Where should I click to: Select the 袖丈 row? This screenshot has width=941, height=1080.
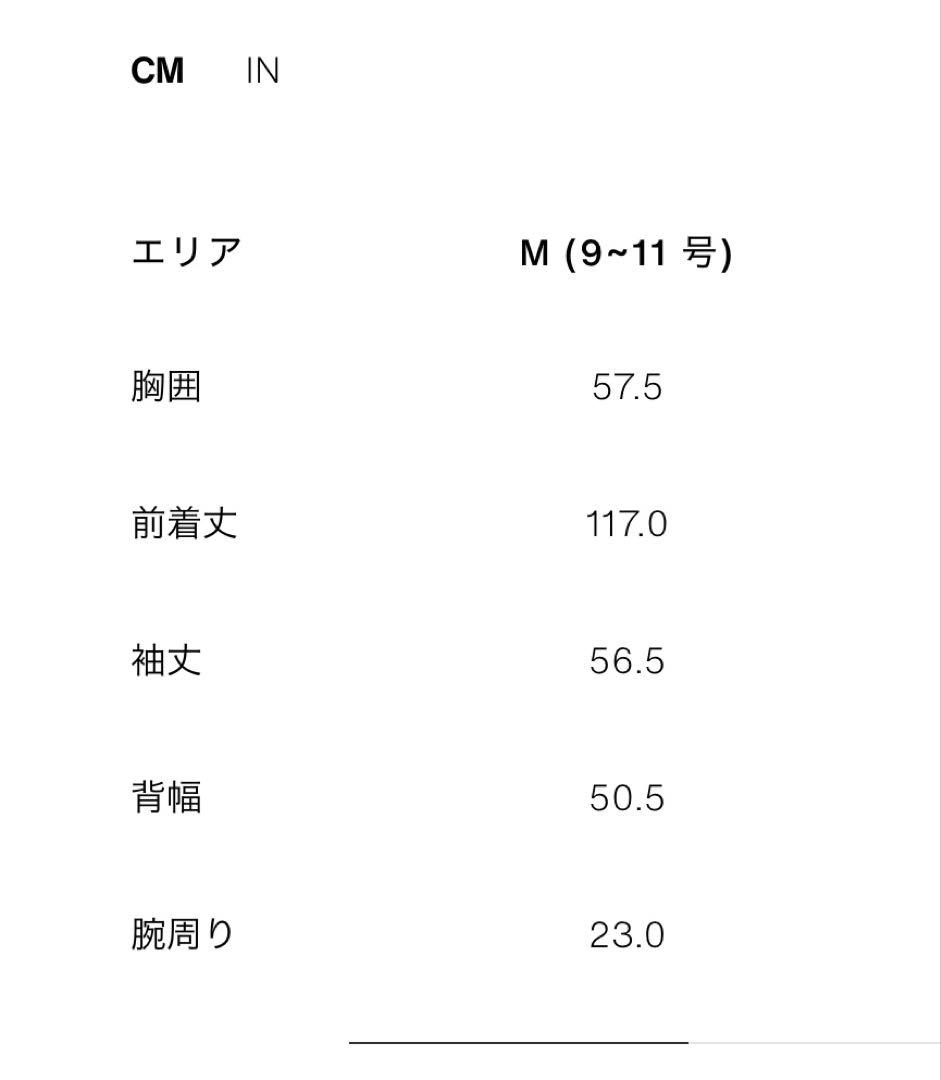click(166, 660)
